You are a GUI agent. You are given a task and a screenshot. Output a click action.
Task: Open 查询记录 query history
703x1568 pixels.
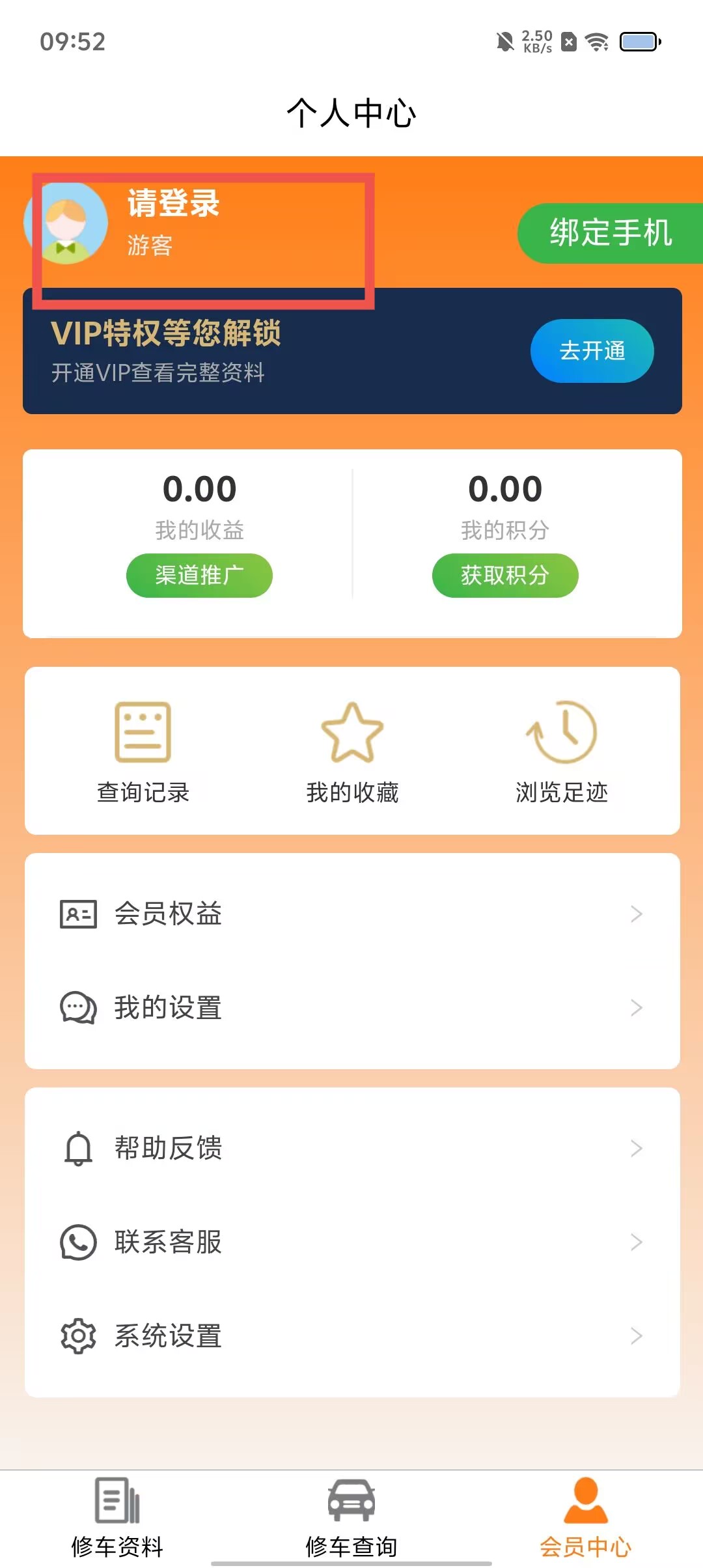click(143, 751)
